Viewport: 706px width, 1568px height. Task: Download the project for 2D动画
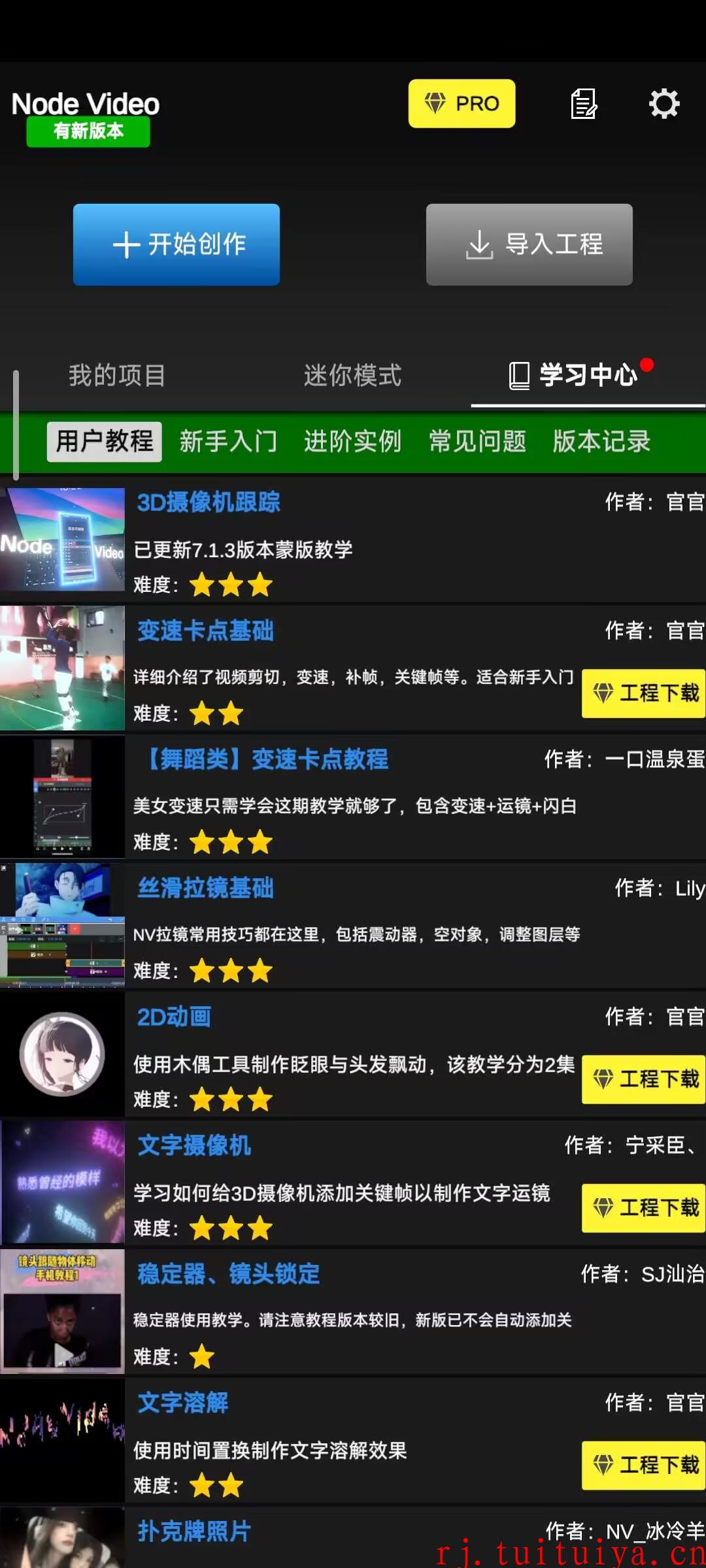pos(643,1079)
